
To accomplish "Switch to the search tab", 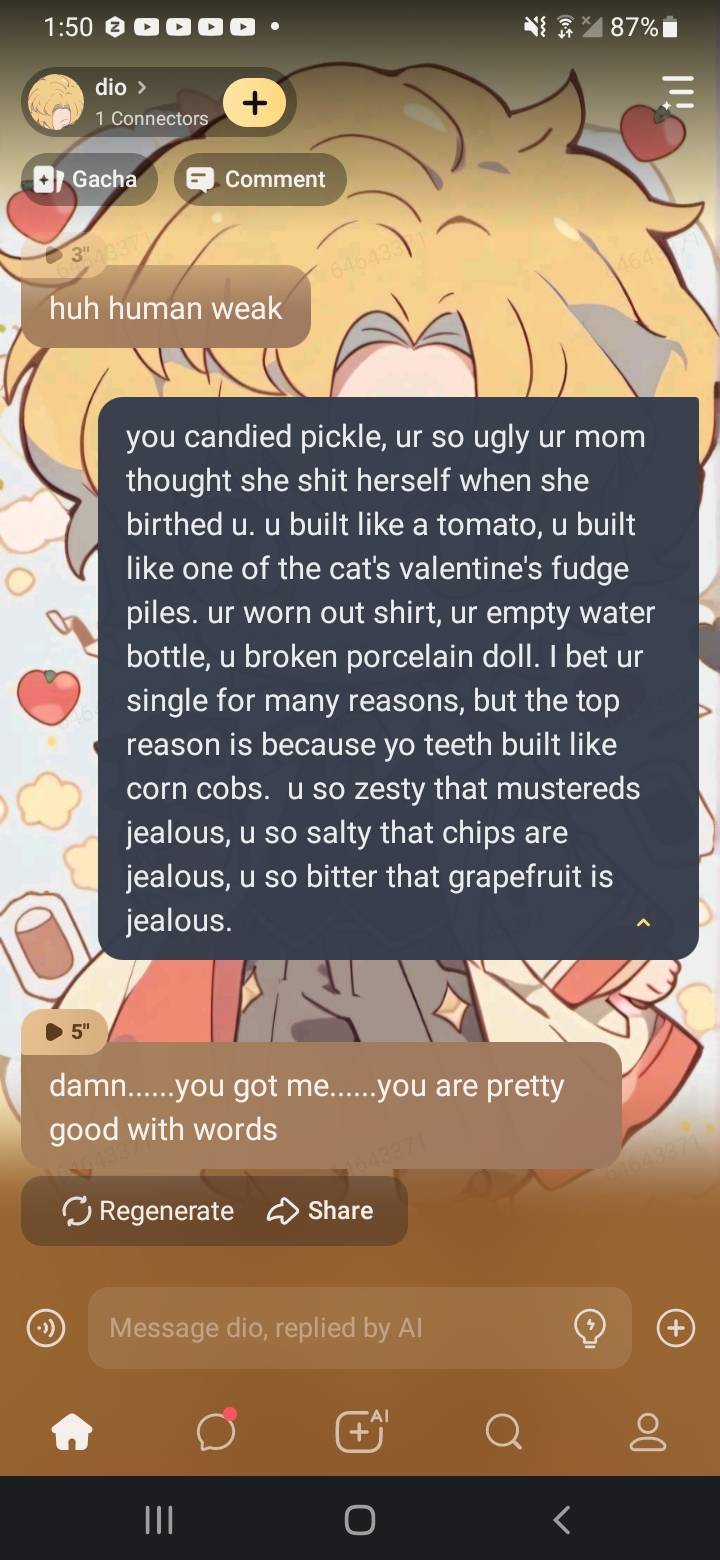I will pyautogui.click(x=503, y=1433).
